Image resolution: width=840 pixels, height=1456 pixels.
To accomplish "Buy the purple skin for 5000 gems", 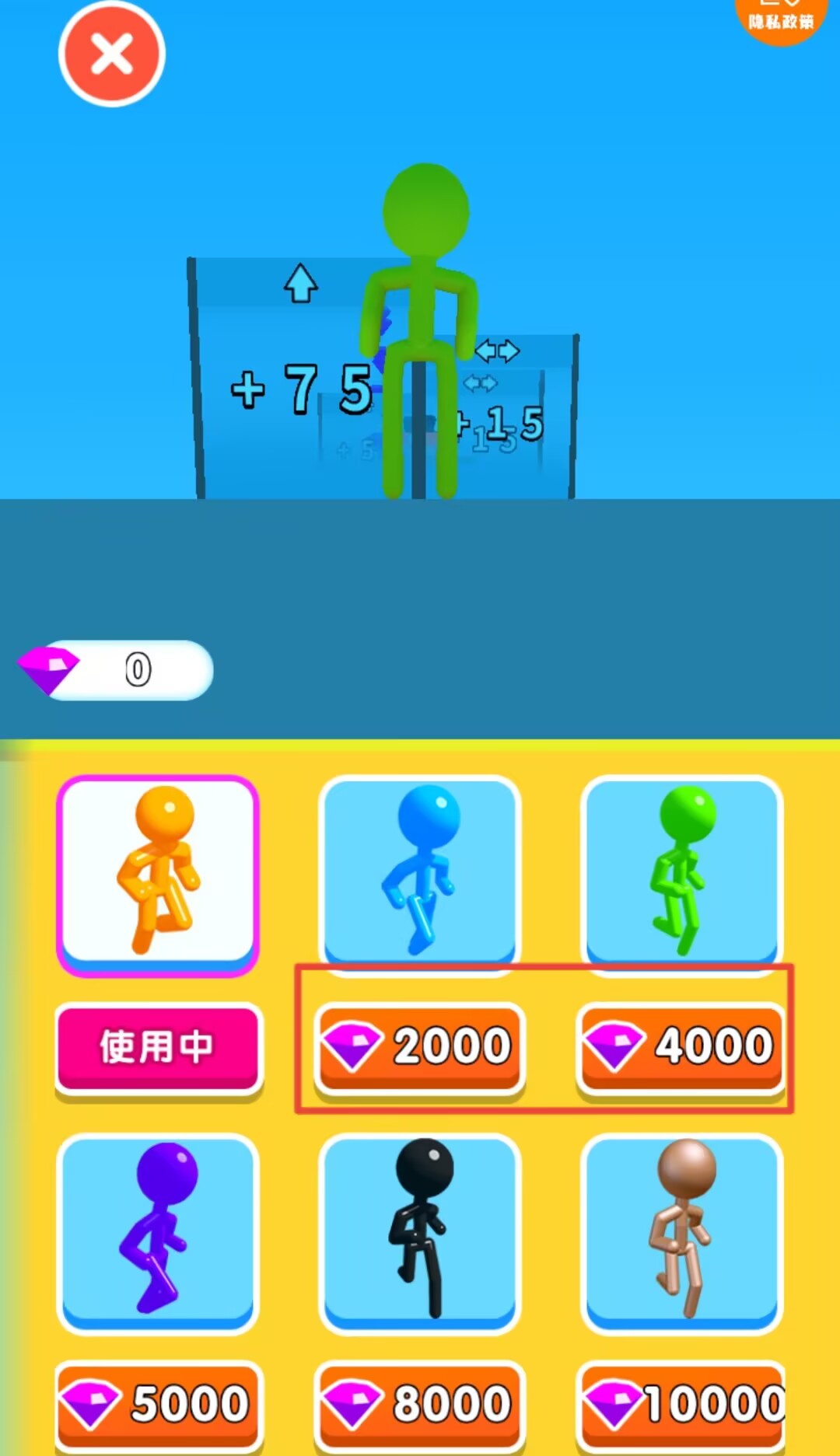I will tap(158, 1404).
